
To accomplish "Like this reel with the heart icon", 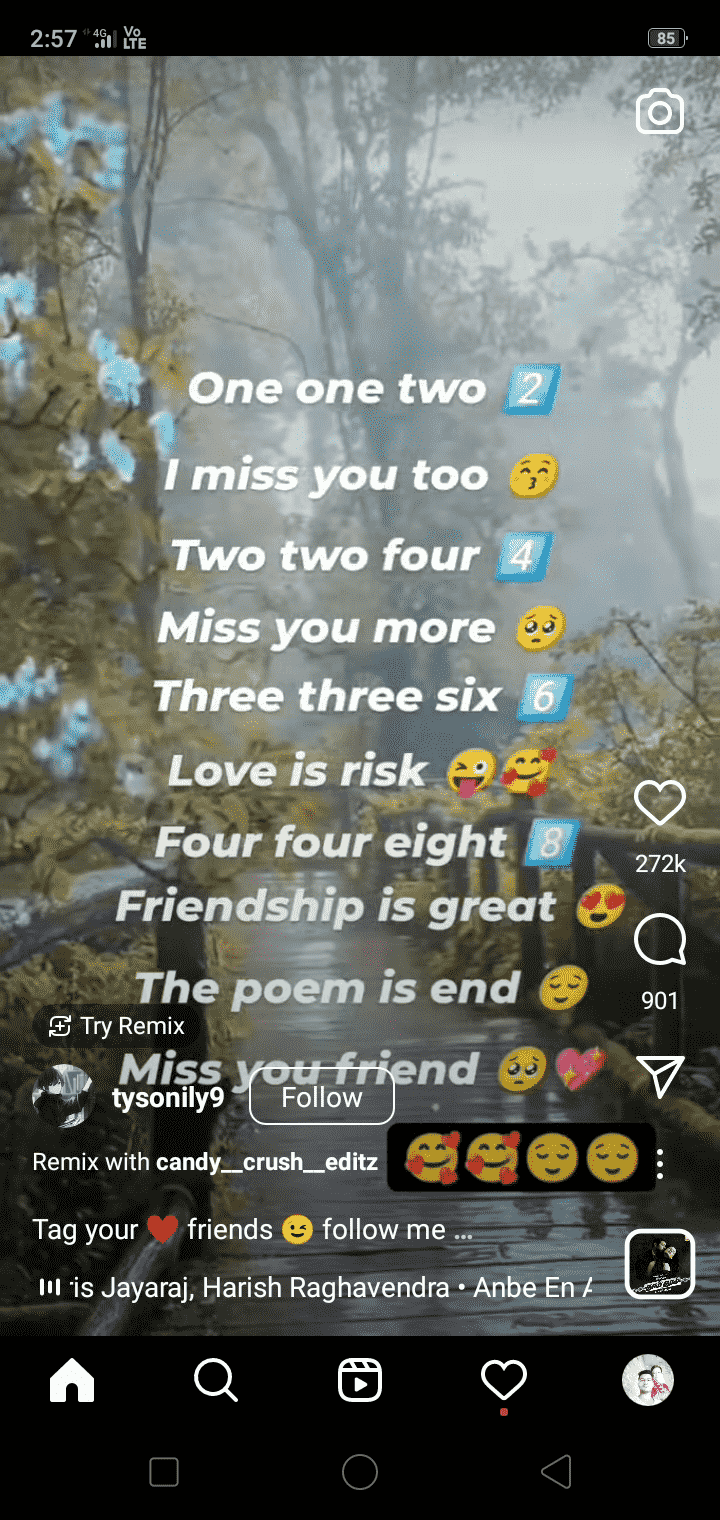I will (x=660, y=802).
